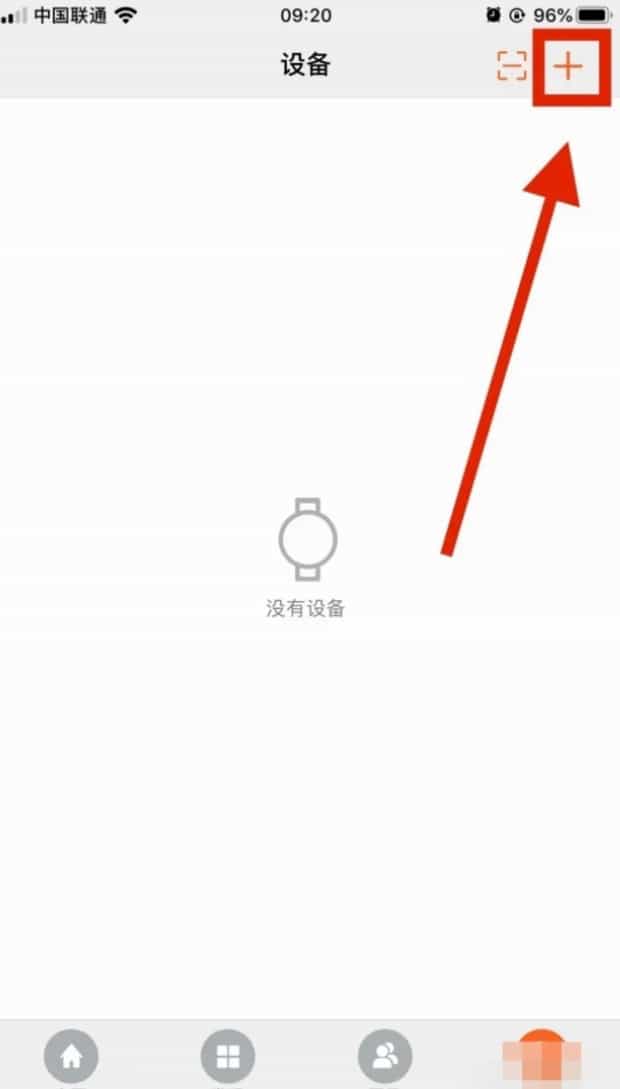620x1089 pixels.
Task: Open the scan code icon
Action: (511, 66)
